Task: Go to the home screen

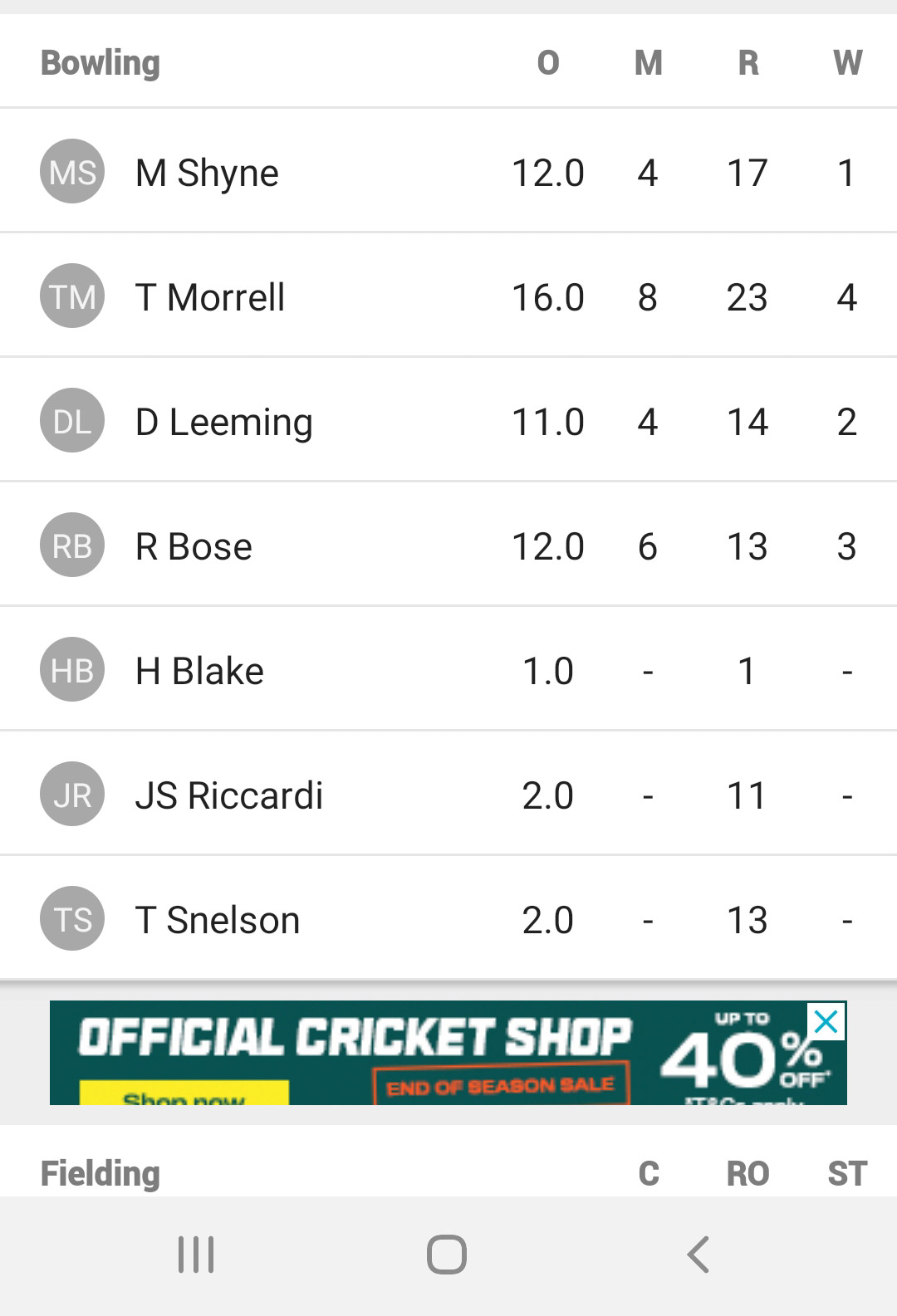Action: [x=447, y=1254]
